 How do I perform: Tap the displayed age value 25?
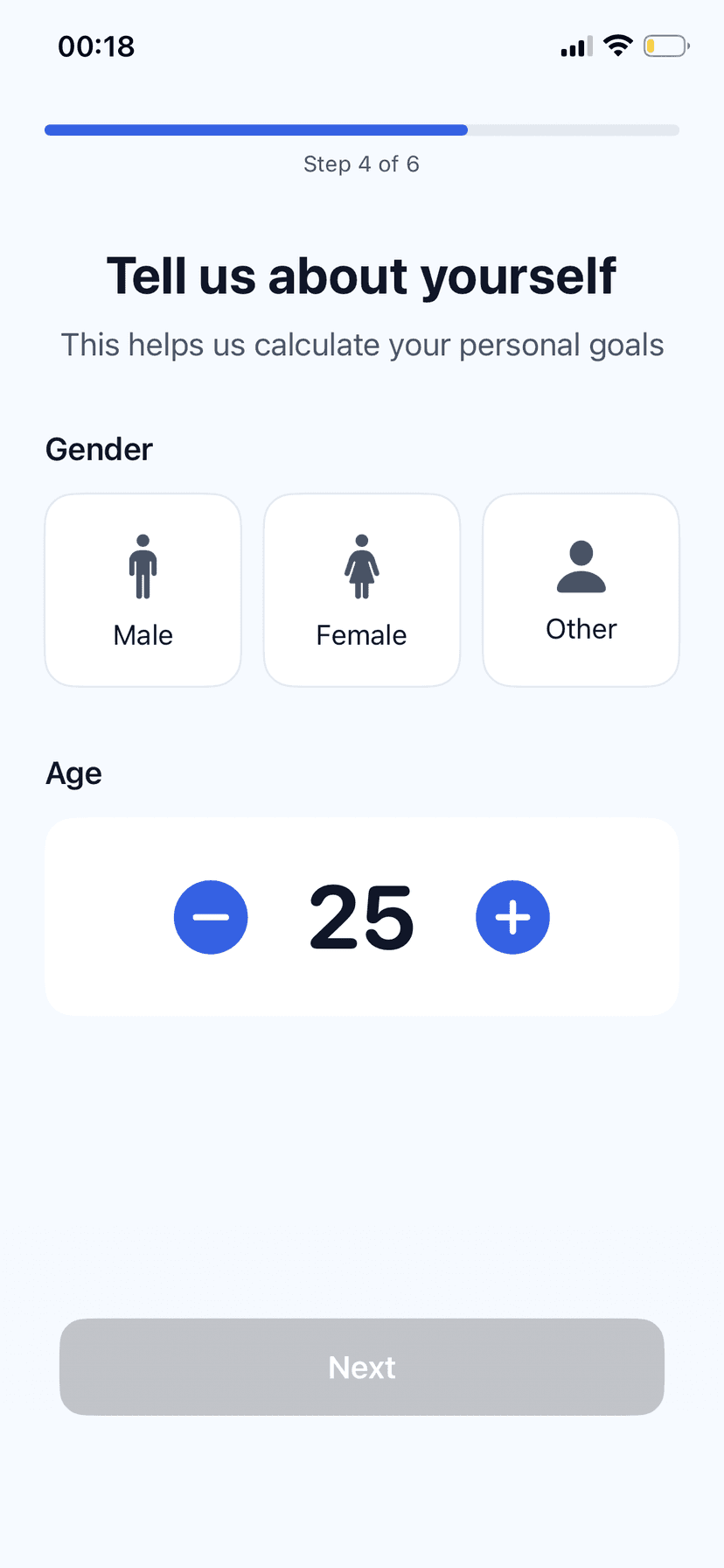361,917
